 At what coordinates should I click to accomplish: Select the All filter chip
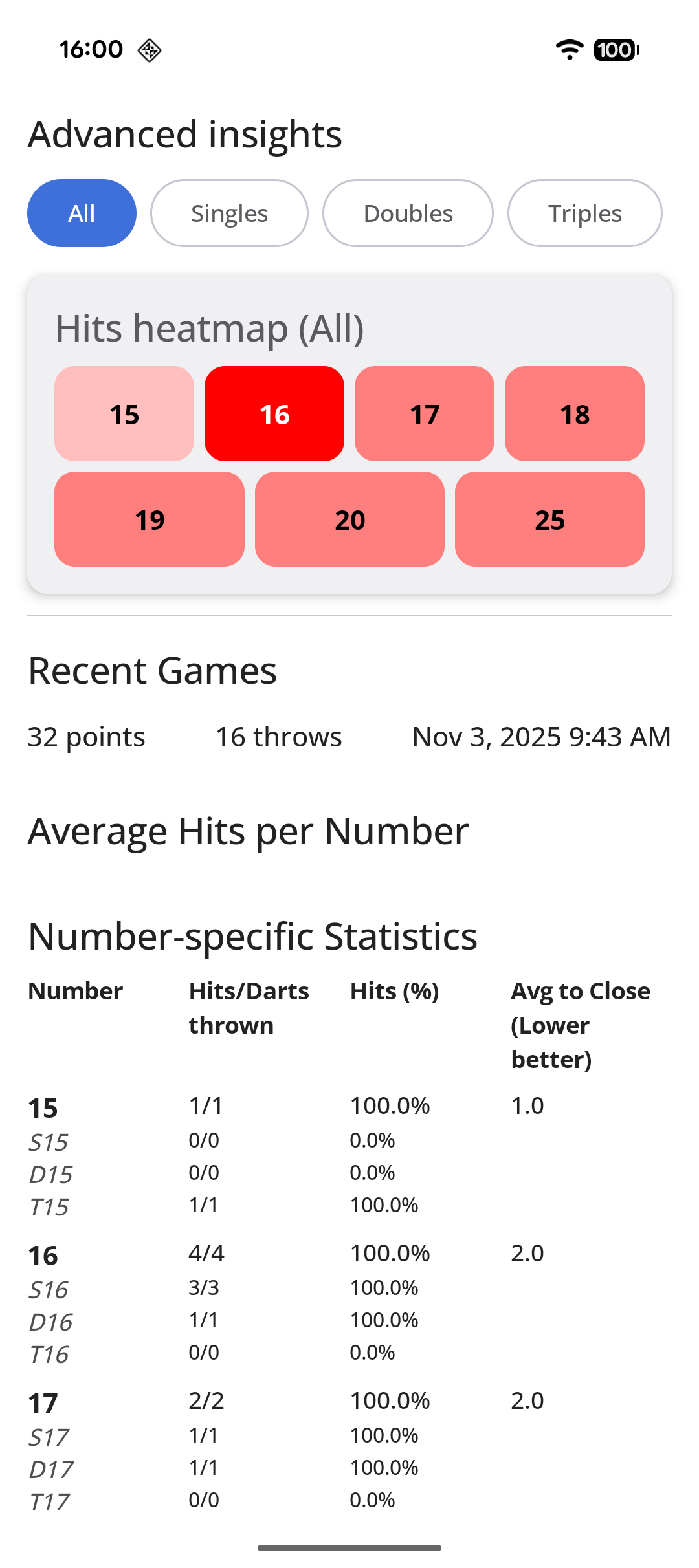pos(82,213)
